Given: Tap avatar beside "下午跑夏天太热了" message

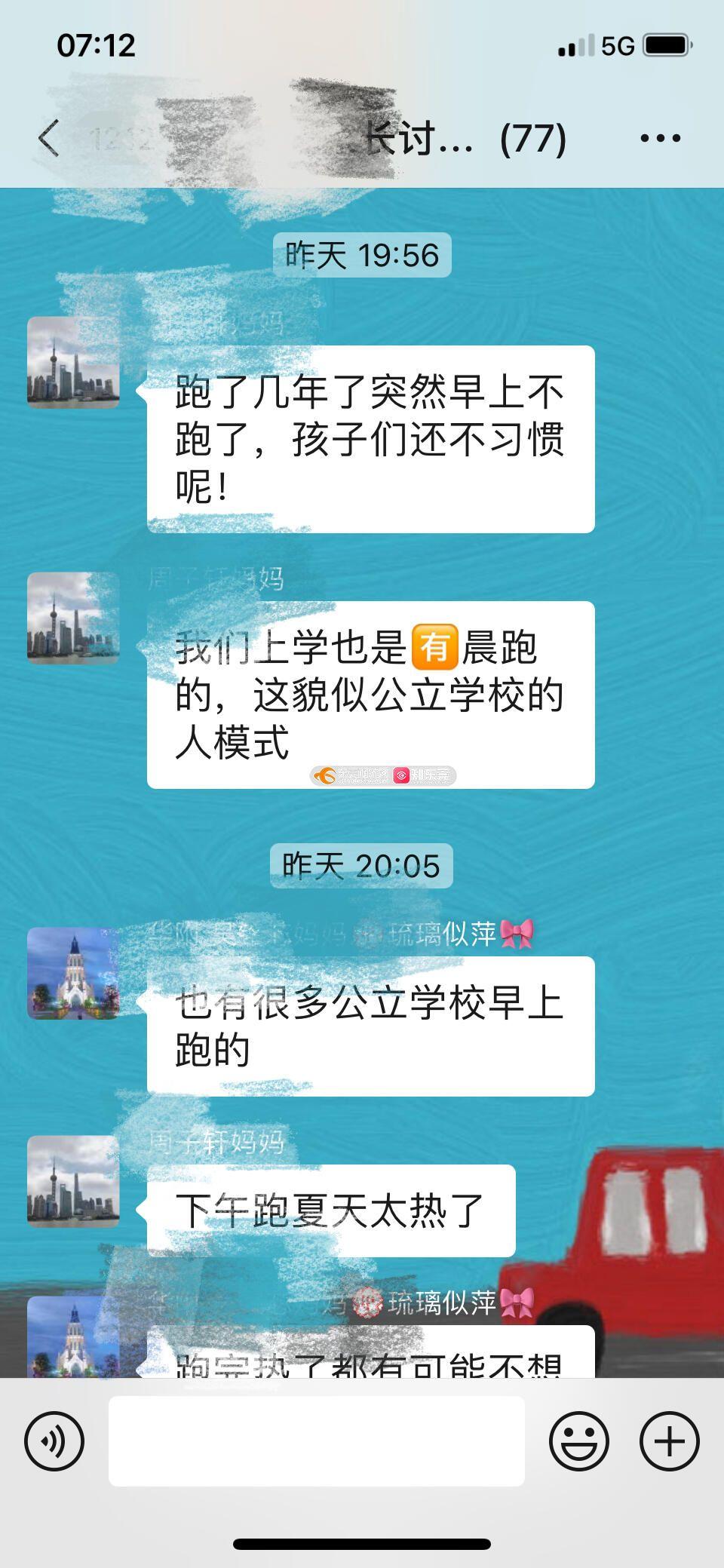Looking at the screenshot, I should 73,1181.
